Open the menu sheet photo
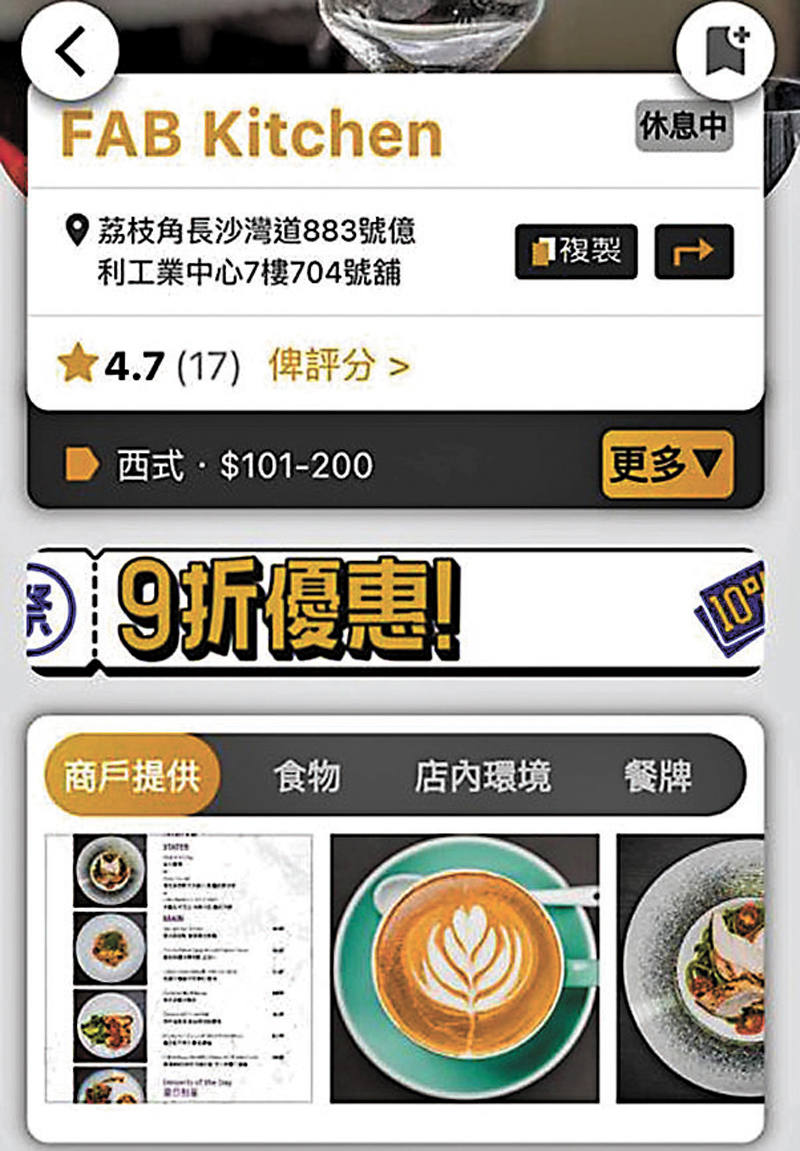Screen dimensions: 800x1151 pos(179,968)
